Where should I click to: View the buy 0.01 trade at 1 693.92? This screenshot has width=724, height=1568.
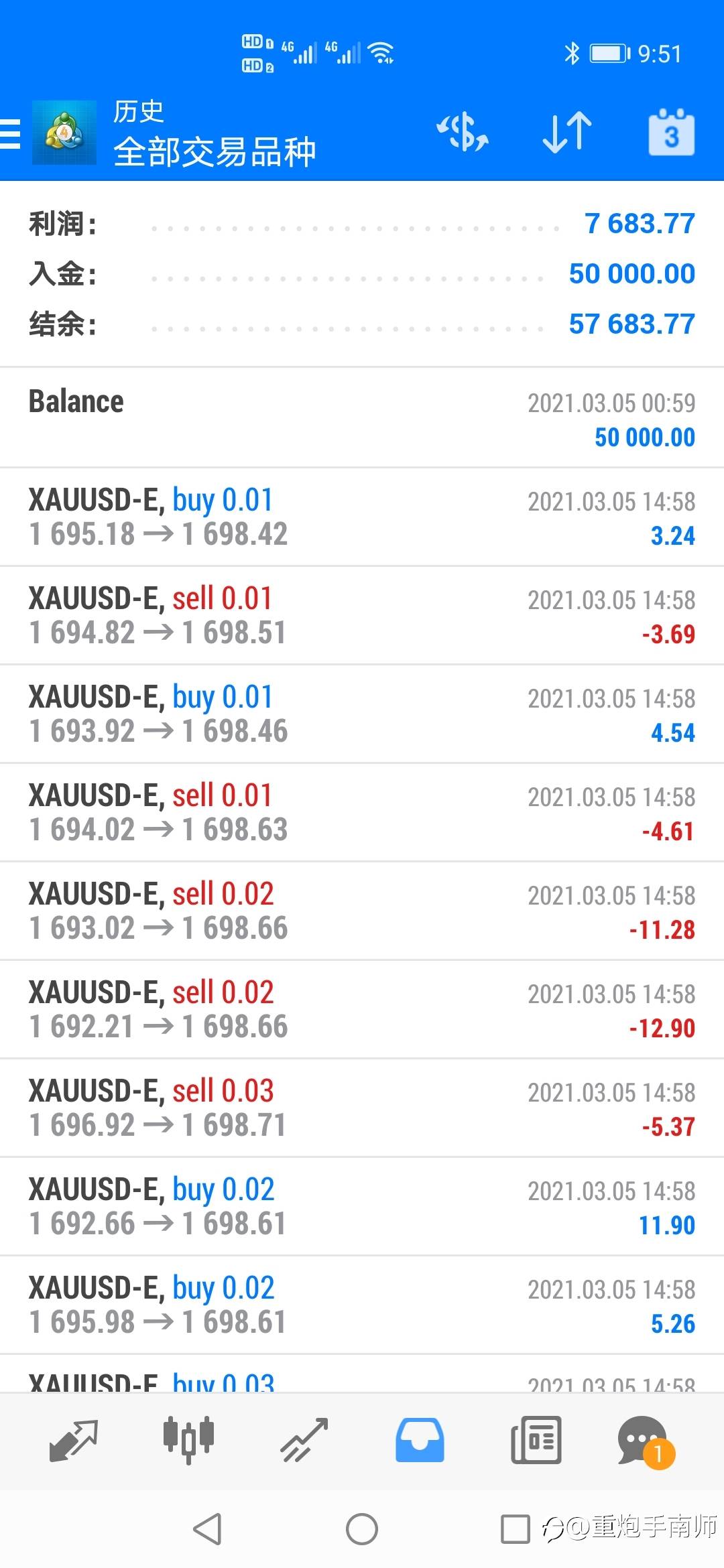[362, 714]
